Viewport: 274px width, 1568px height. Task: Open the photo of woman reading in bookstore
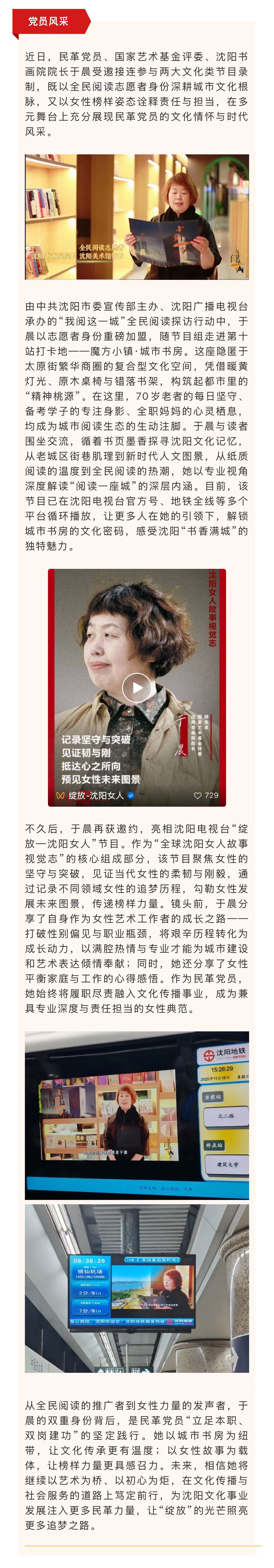(137, 217)
